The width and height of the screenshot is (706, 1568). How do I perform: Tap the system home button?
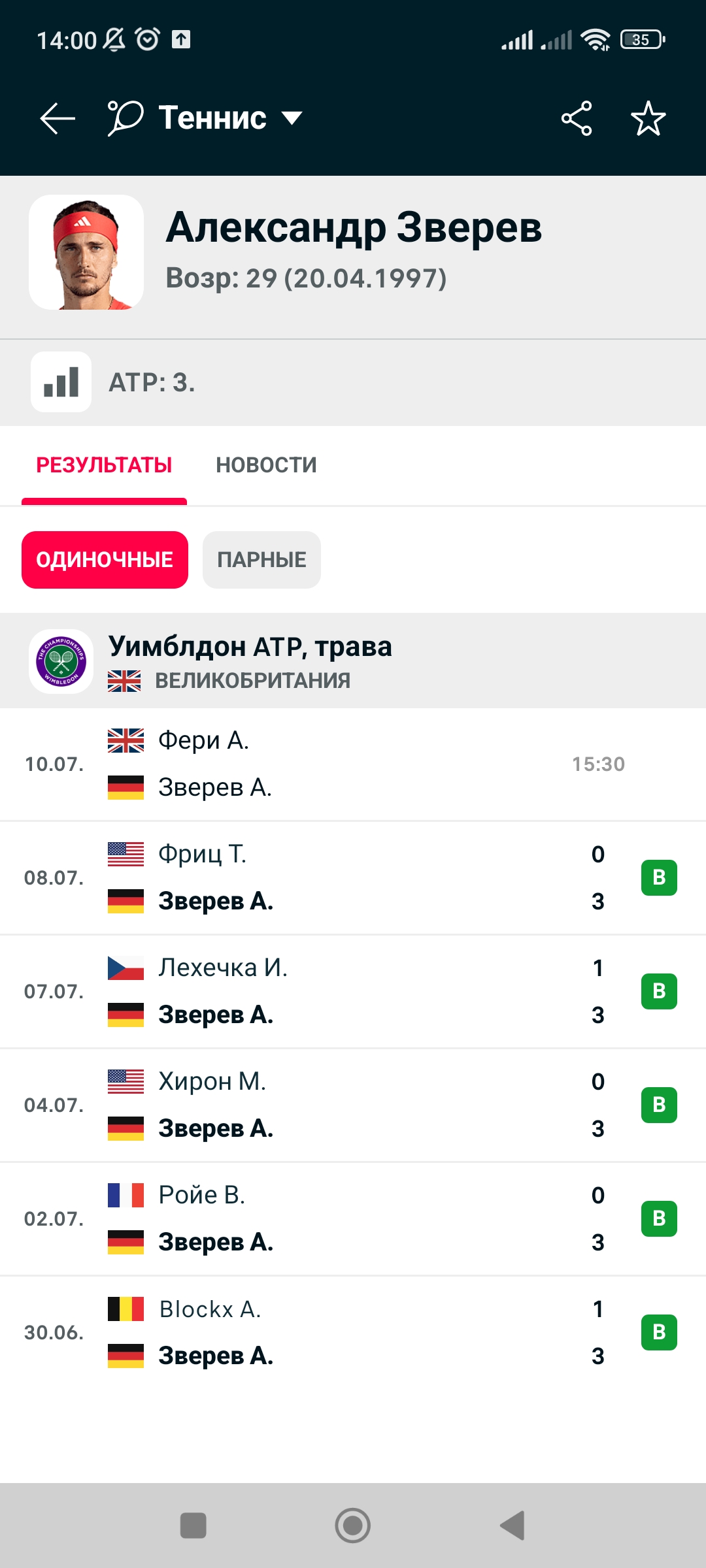click(353, 1526)
